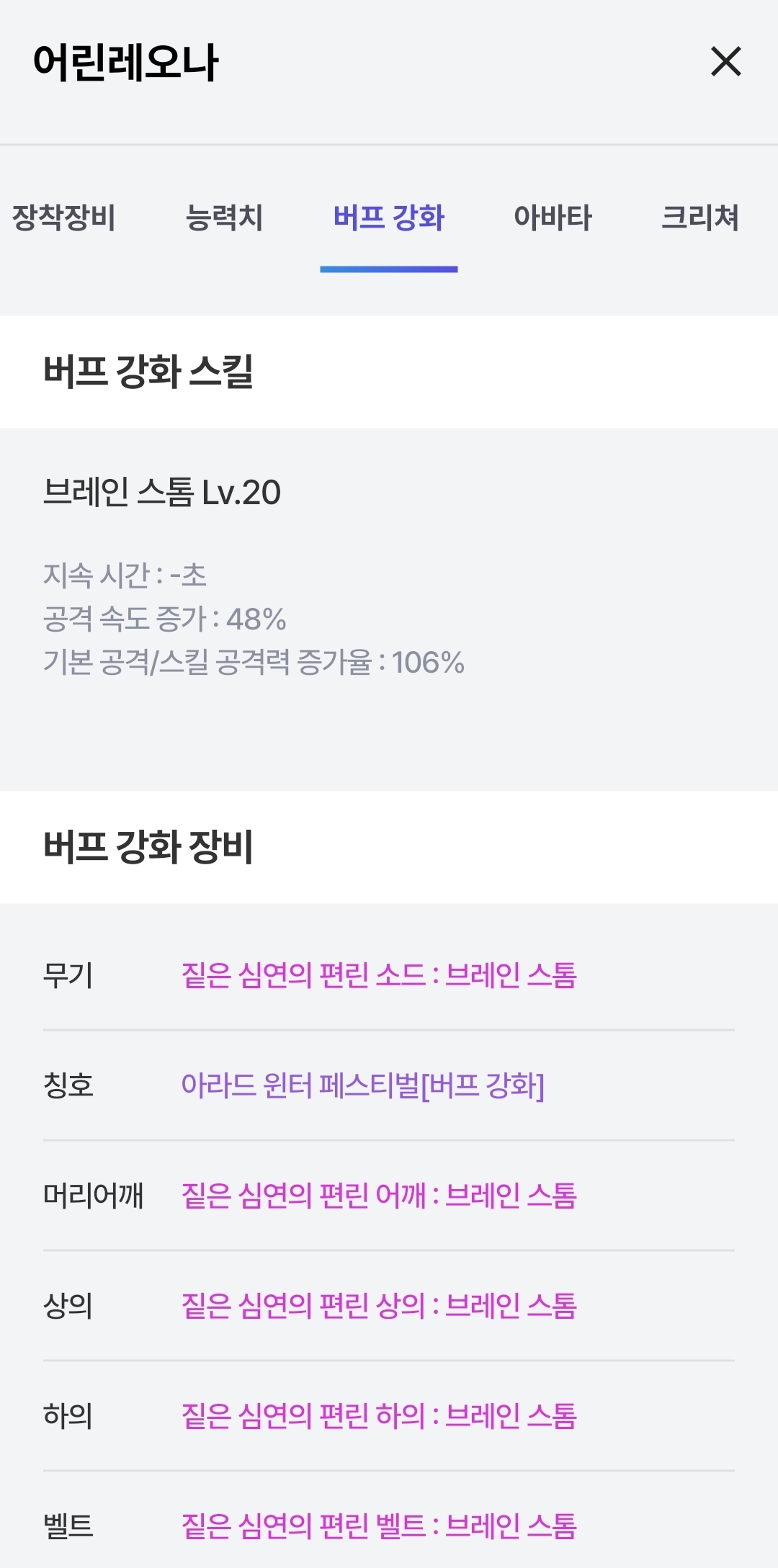The width and height of the screenshot is (778, 1568).
Task: View 짙은 심연의 편린 상의 item
Action: (379, 1306)
